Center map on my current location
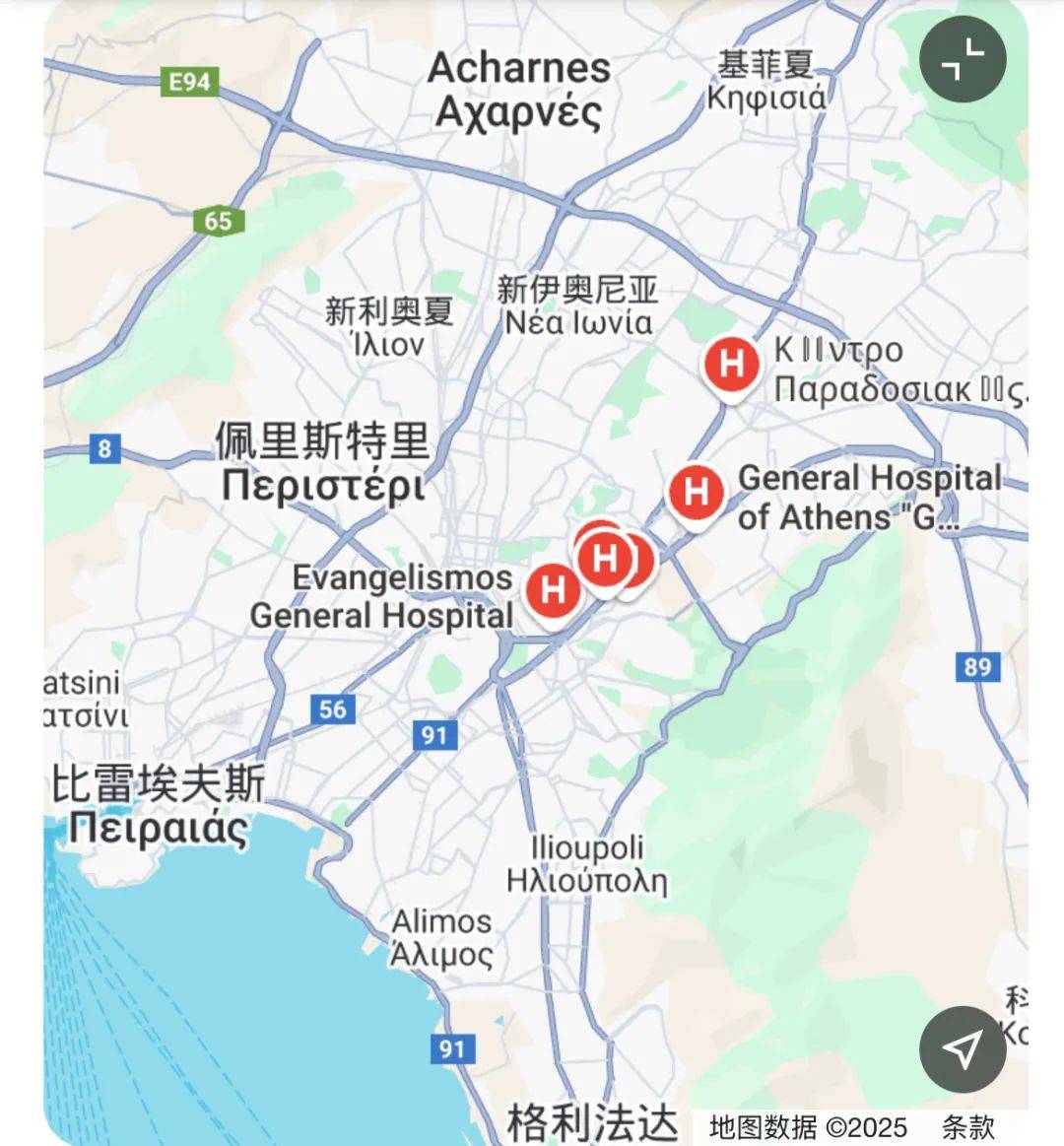Screen dimensions: 1064x1146 click(963, 1048)
